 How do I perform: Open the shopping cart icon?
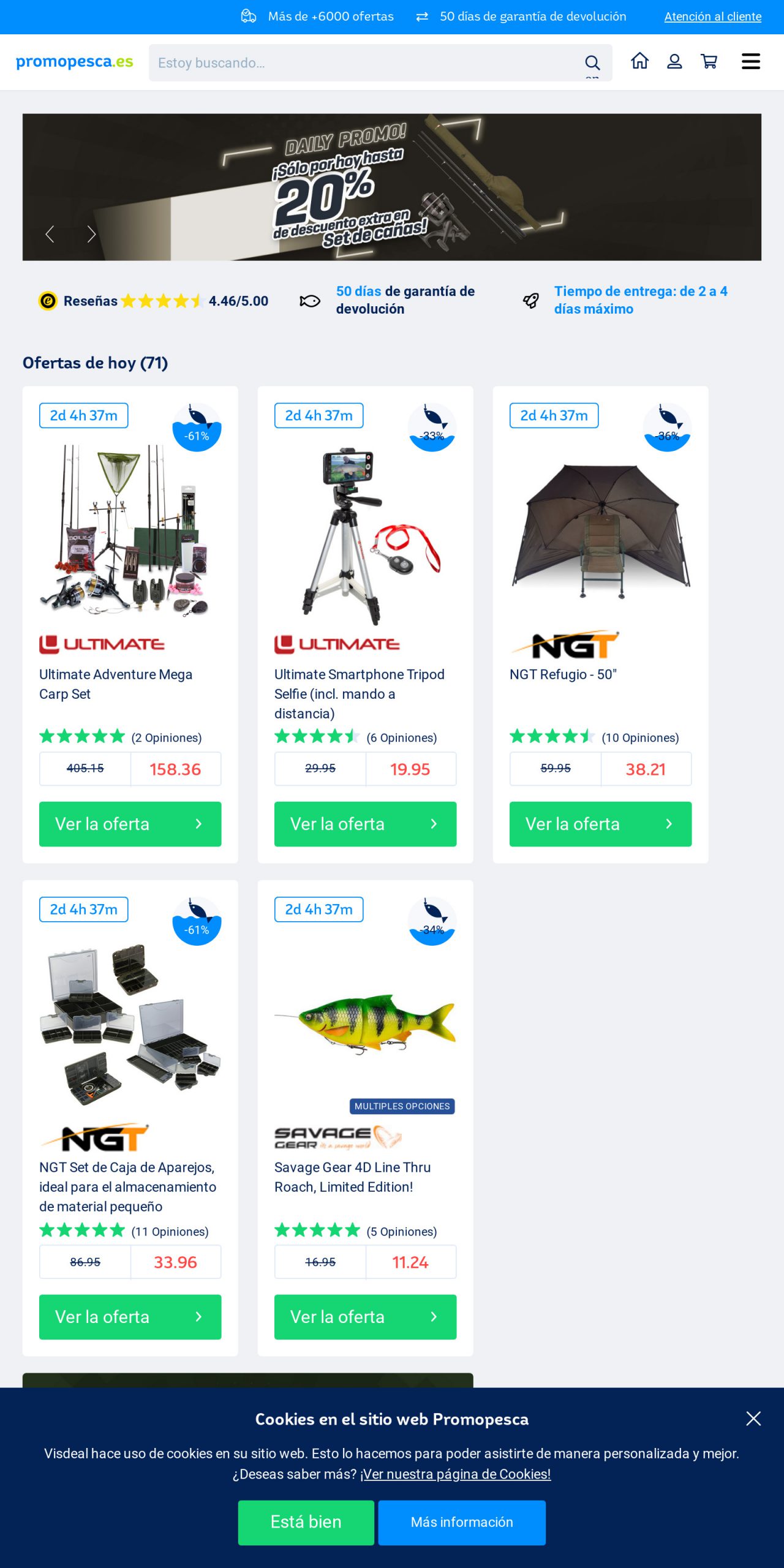709,61
